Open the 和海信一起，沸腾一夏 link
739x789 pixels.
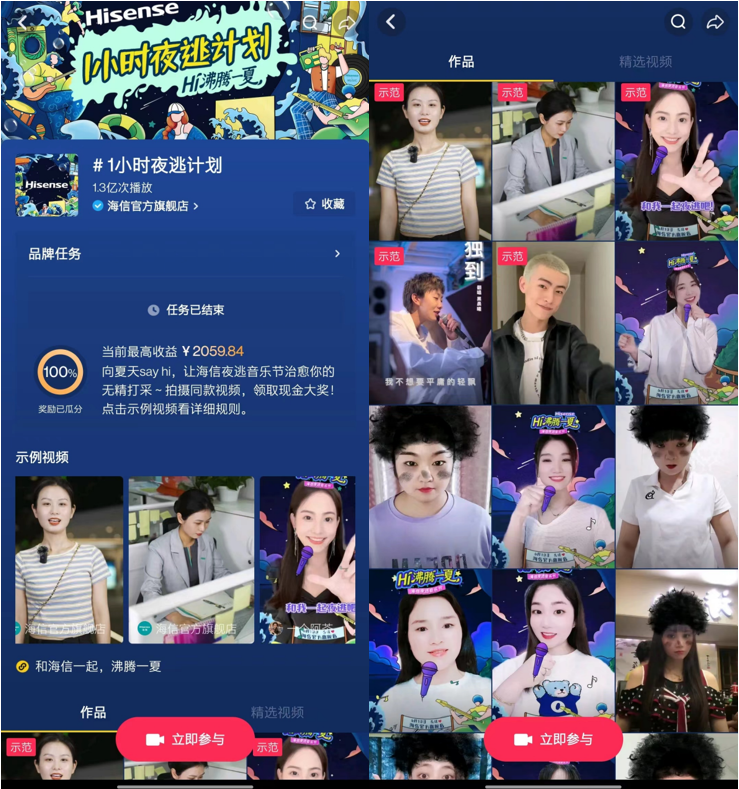point(97,666)
